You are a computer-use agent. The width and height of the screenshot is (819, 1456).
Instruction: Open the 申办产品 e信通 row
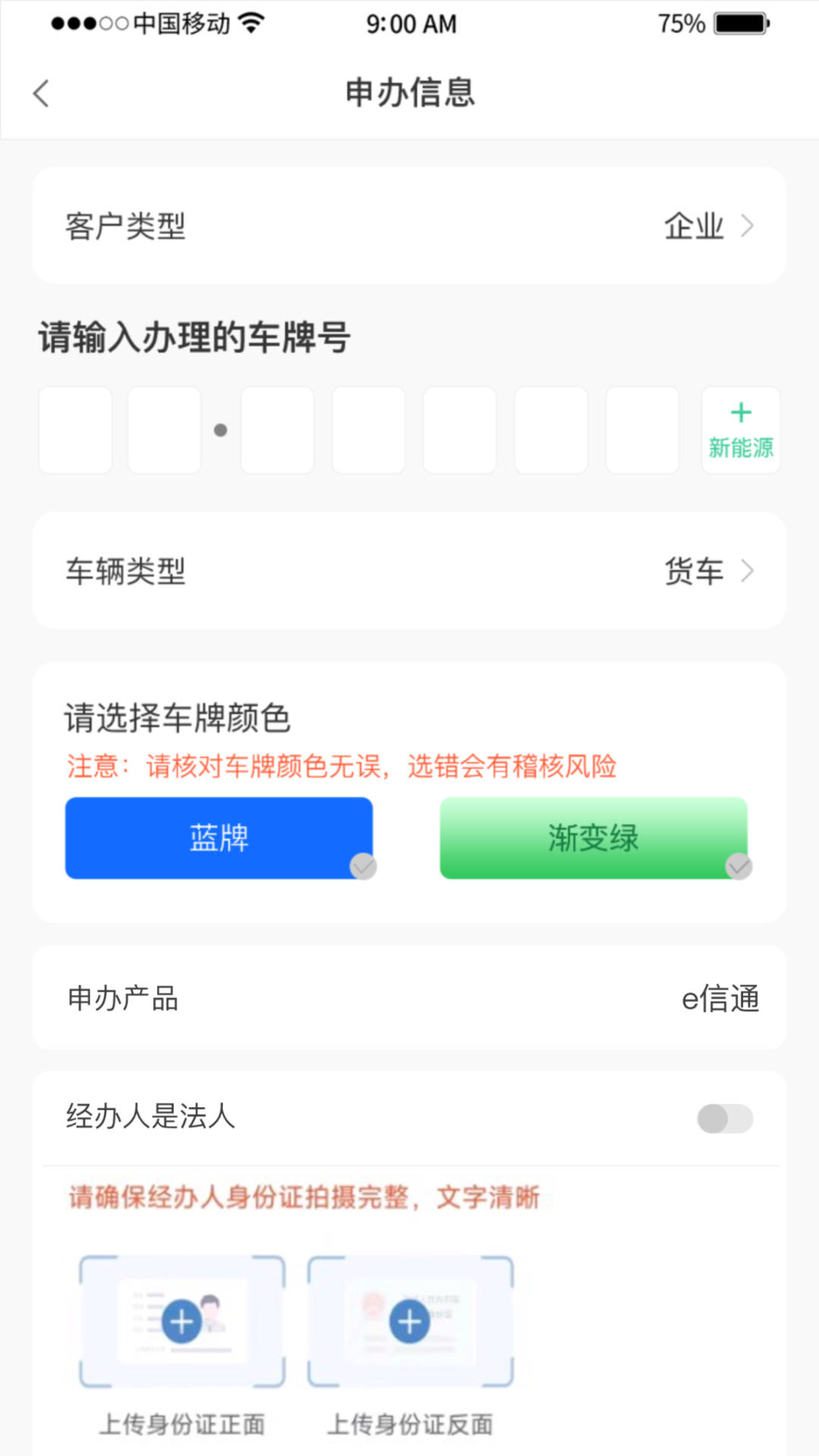click(x=409, y=998)
